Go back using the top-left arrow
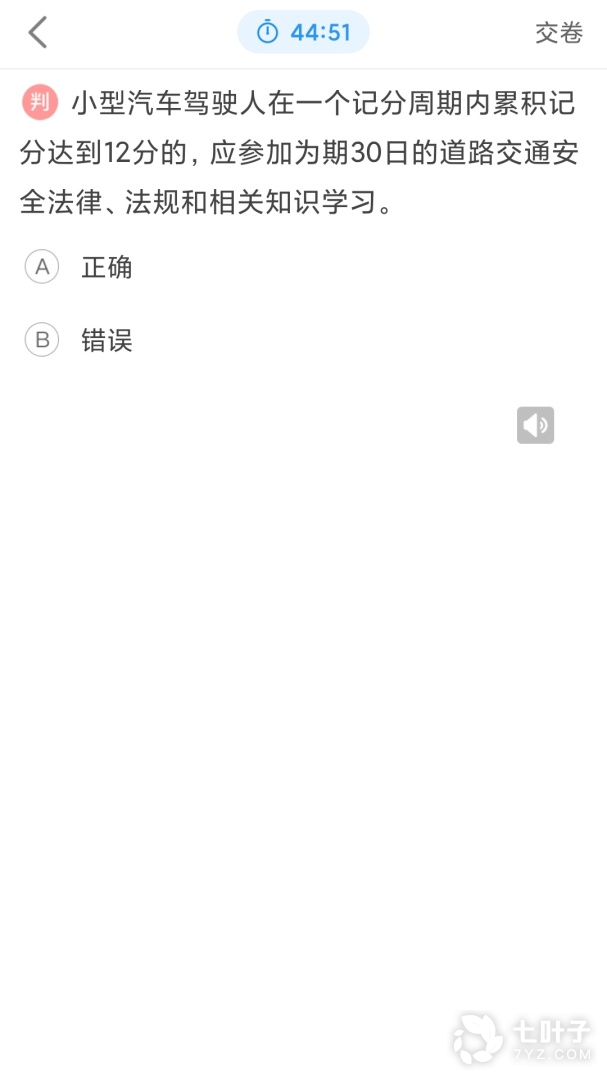The width and height of the screenshot is (607, 1080). [x=38, y=33]
